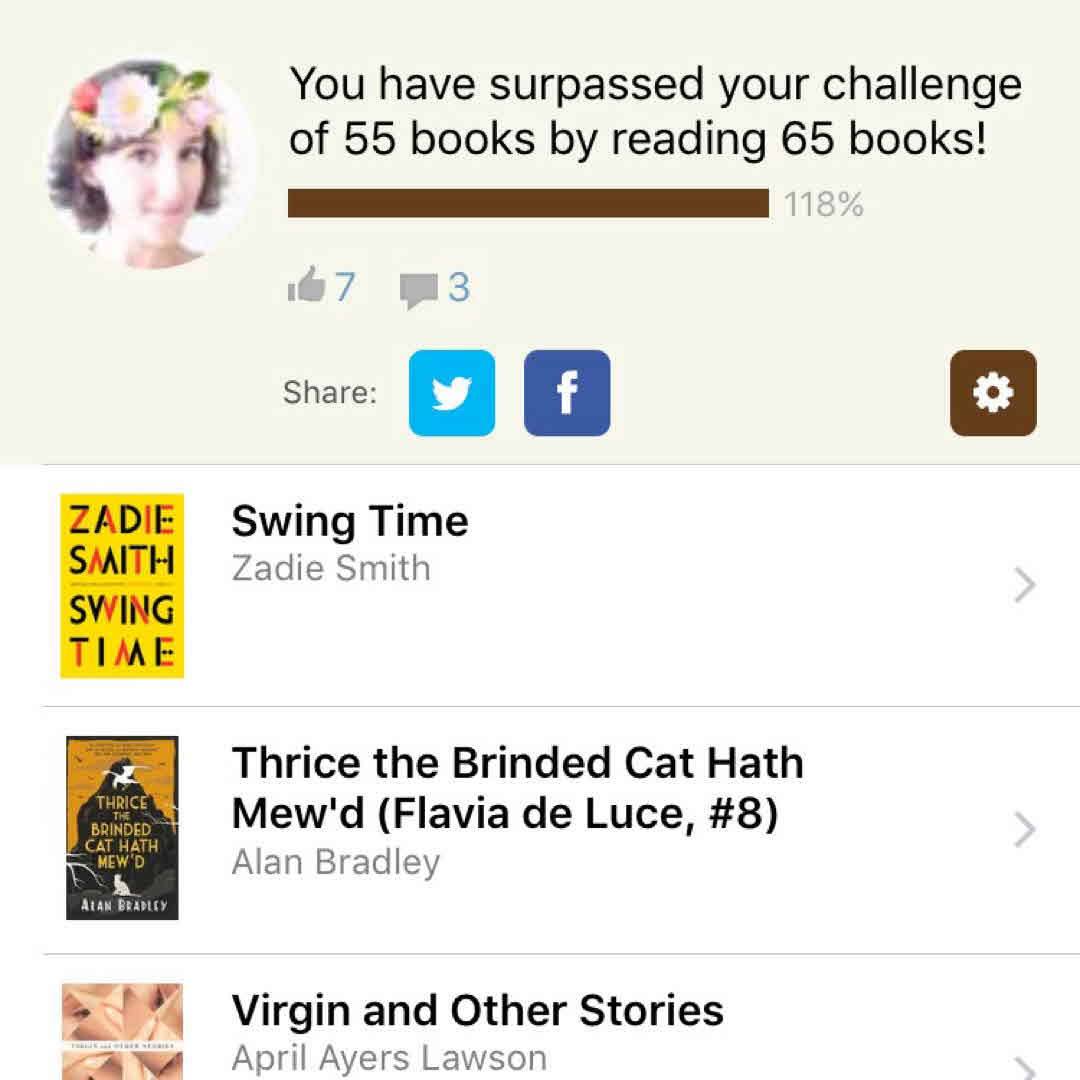Share the challenge on Facebook
1080x1080 pixels.
[567, 393]
